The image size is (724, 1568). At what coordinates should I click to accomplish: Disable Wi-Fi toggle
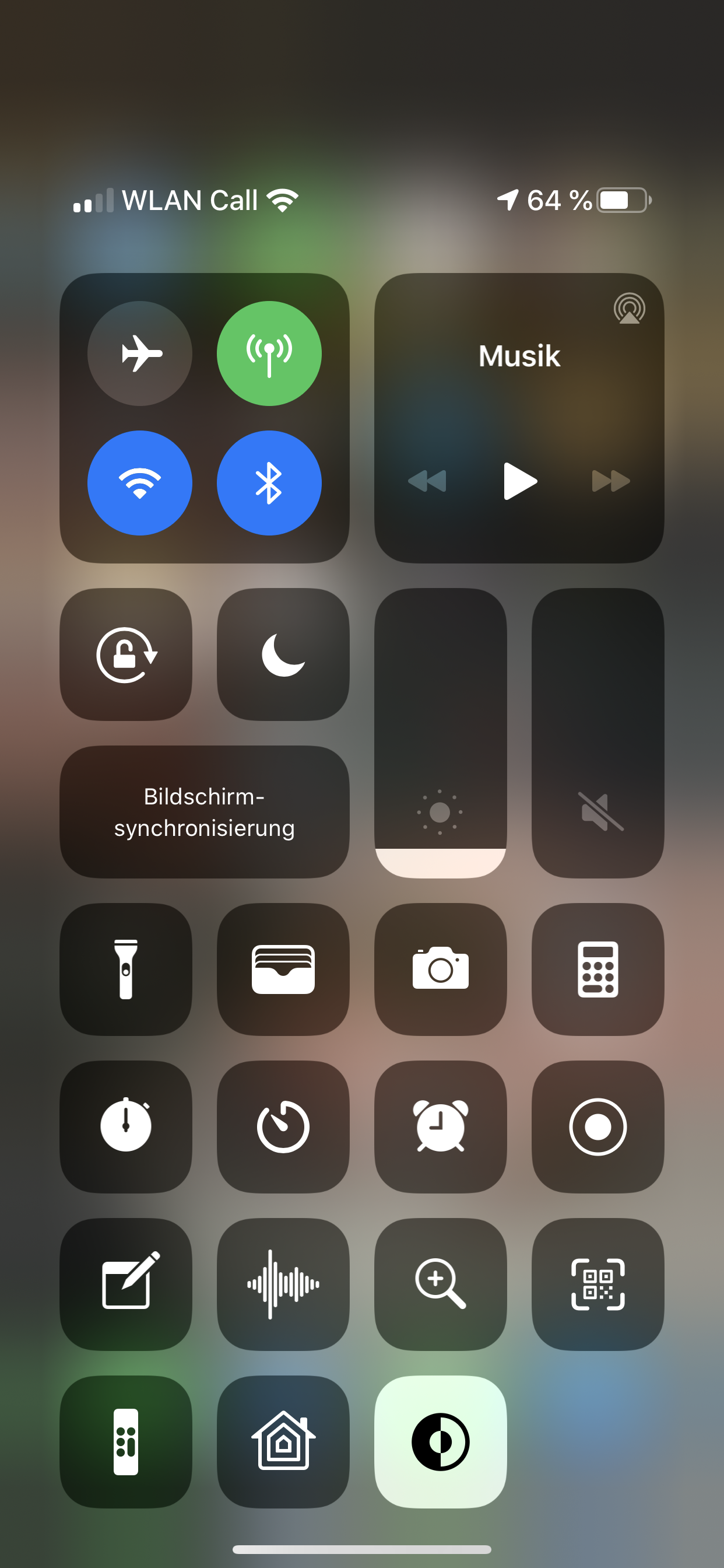[x=140, y=482]
